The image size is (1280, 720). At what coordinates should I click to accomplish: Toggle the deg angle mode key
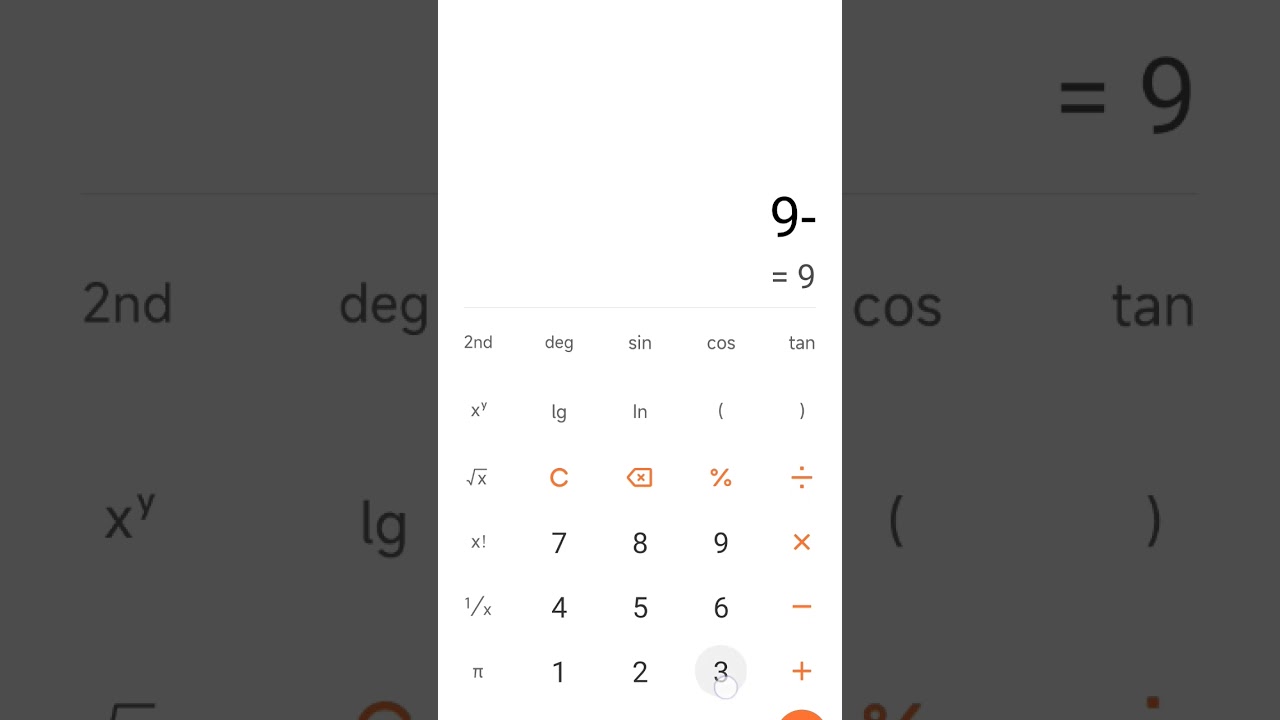[x=559, y=342]
